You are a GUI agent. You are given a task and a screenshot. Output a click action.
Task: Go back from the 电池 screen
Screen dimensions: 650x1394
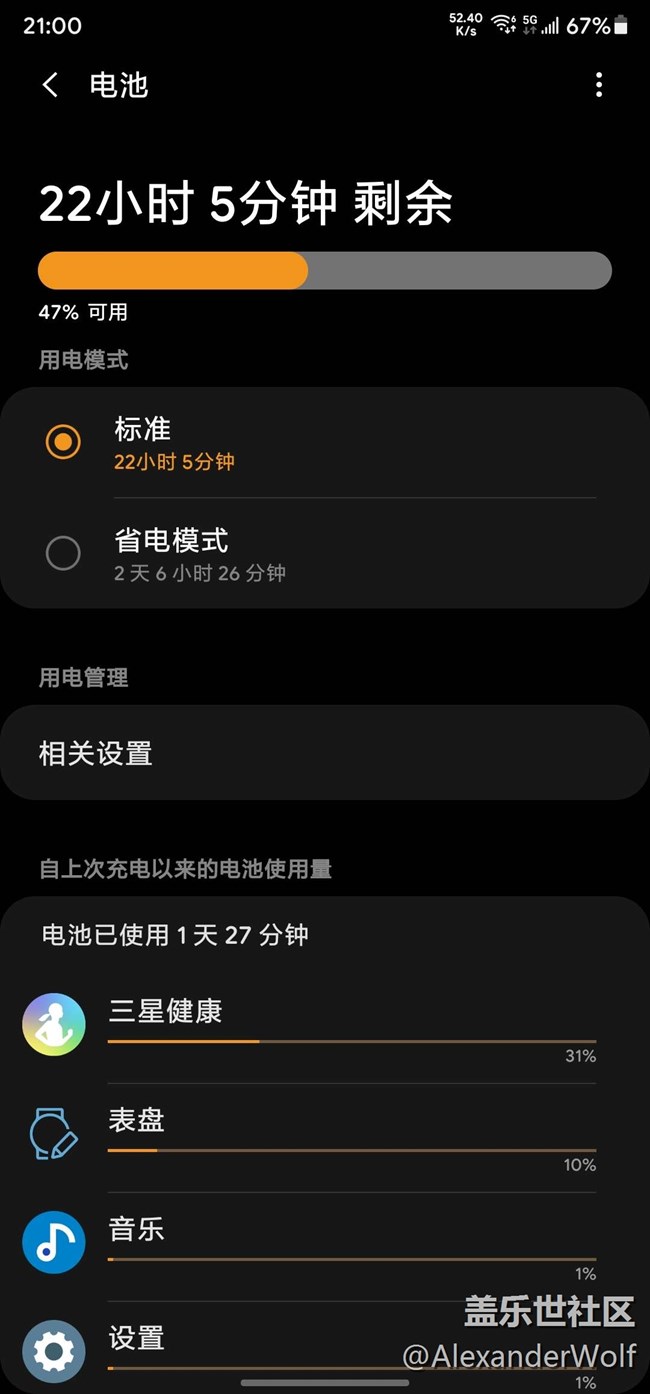[50, 85]
